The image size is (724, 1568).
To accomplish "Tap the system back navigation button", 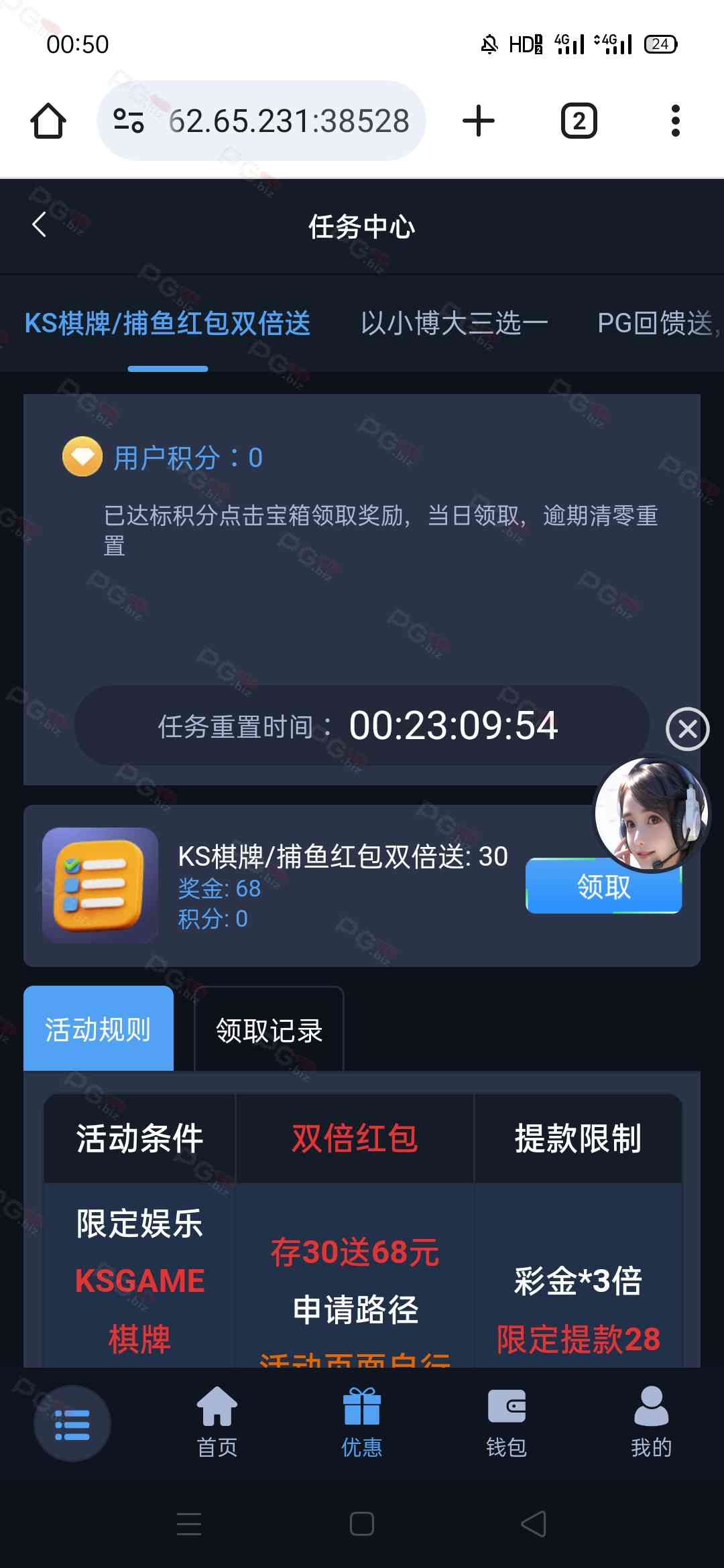I will point(534,1524).
